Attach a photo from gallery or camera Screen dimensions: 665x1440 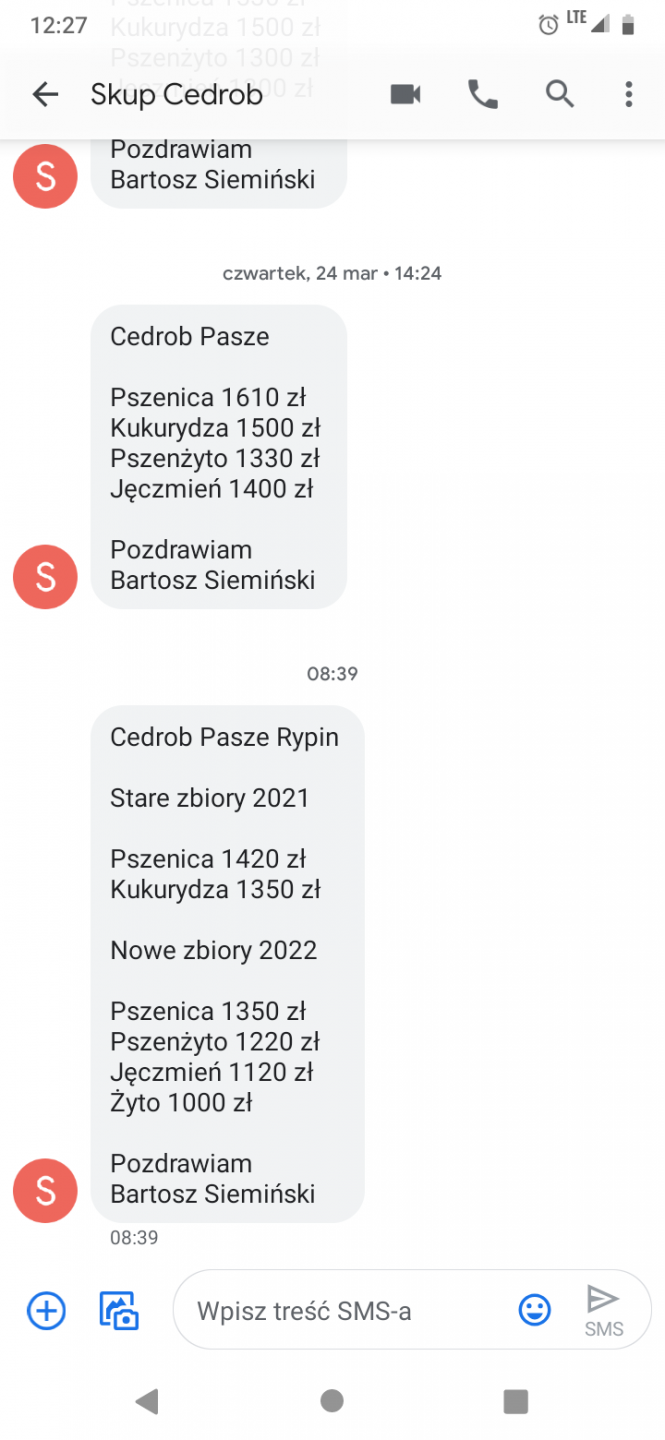[x=119, y=1310]
